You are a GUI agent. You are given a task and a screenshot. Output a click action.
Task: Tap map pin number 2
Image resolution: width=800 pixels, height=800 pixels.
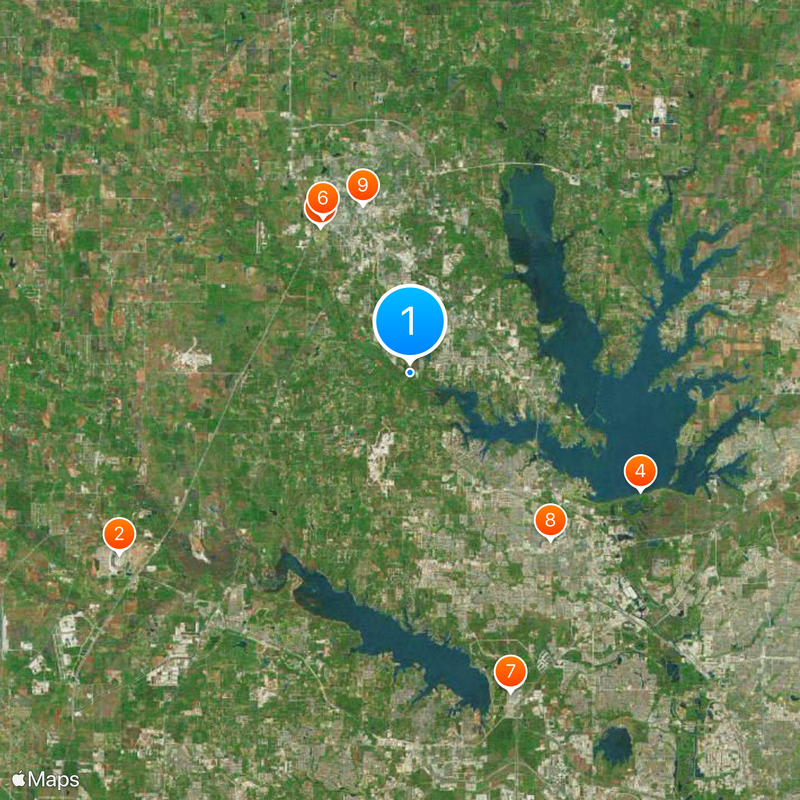[x=119, y=533]
